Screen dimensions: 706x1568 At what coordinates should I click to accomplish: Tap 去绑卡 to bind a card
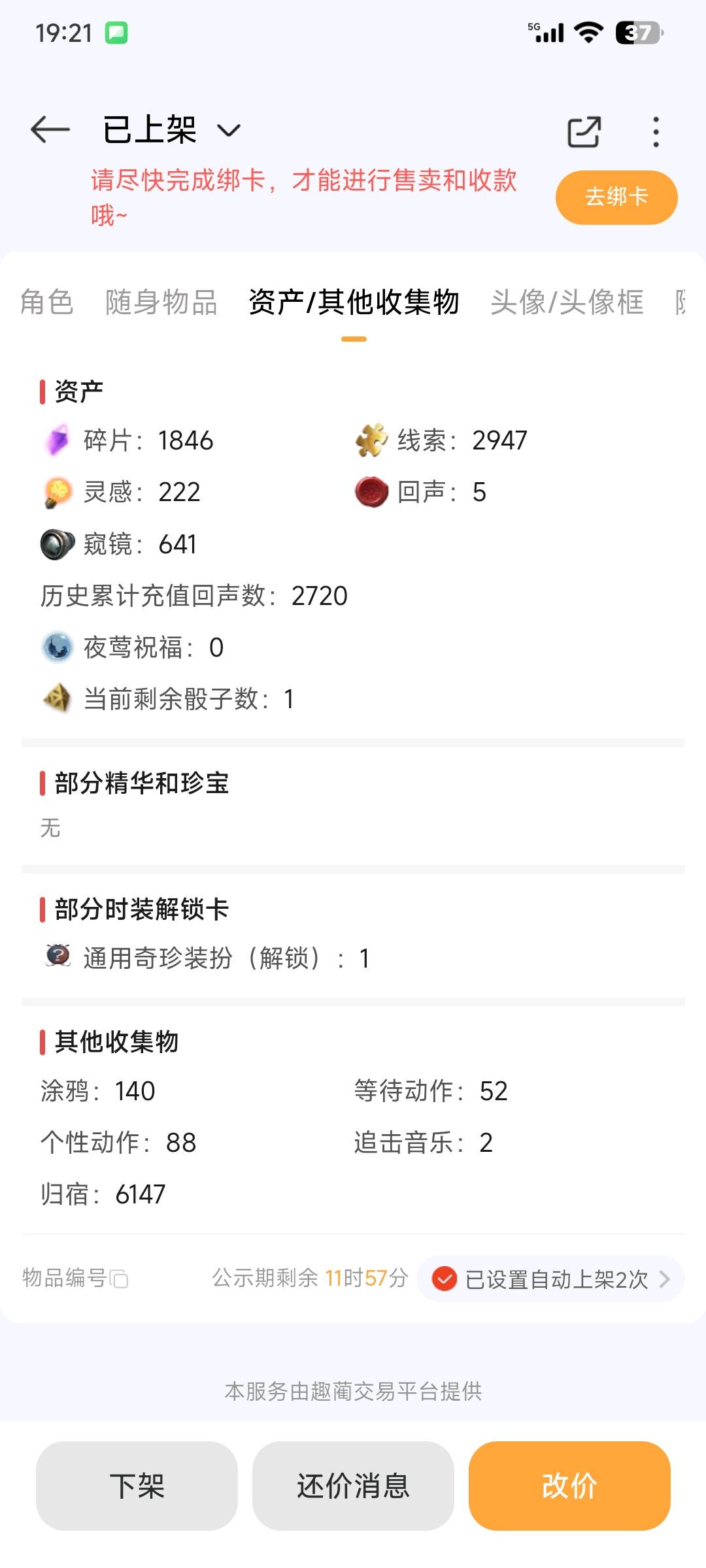point(616,197)
